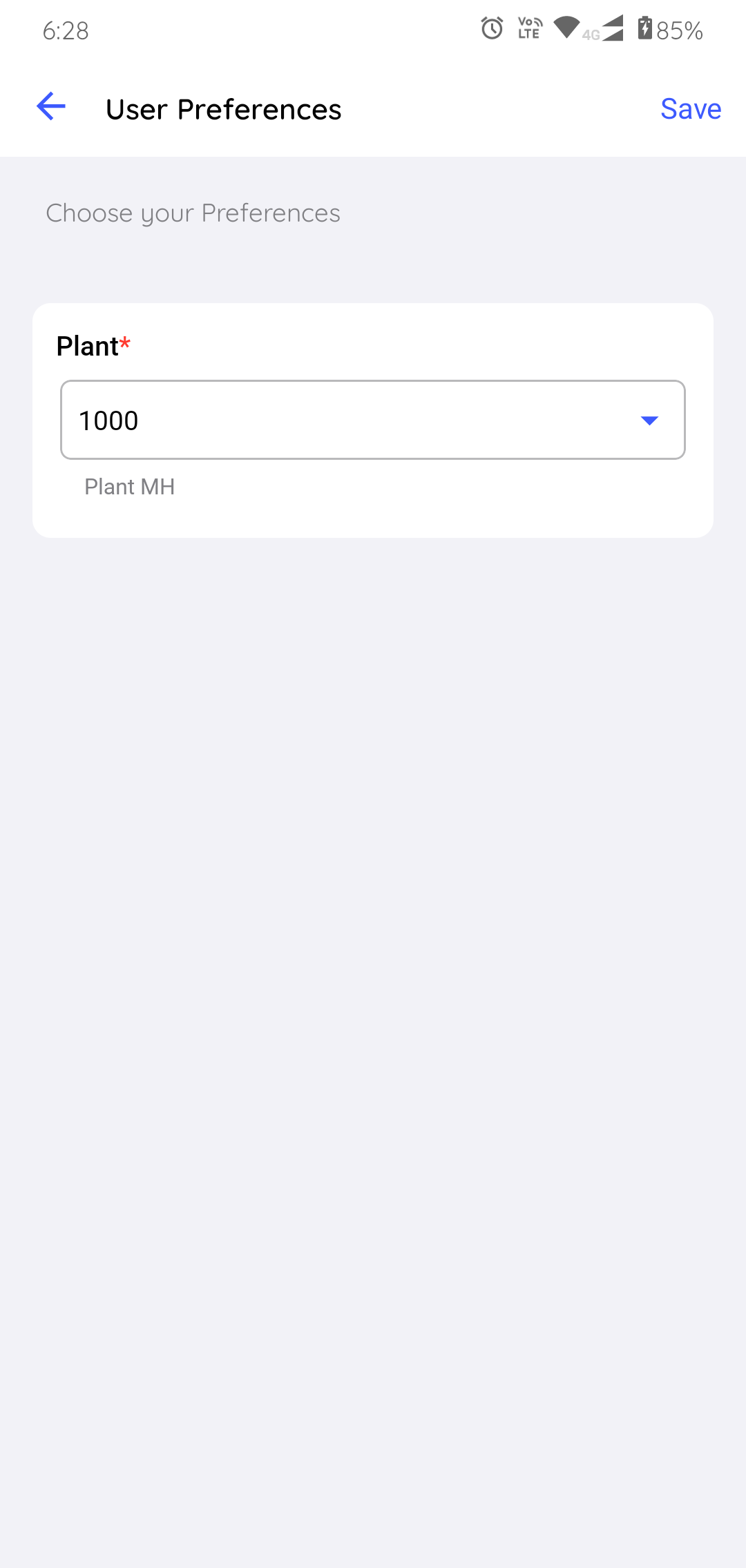Save the user preferences
The height and width of the screenshot is (1568, 746).
click(690, 109)
